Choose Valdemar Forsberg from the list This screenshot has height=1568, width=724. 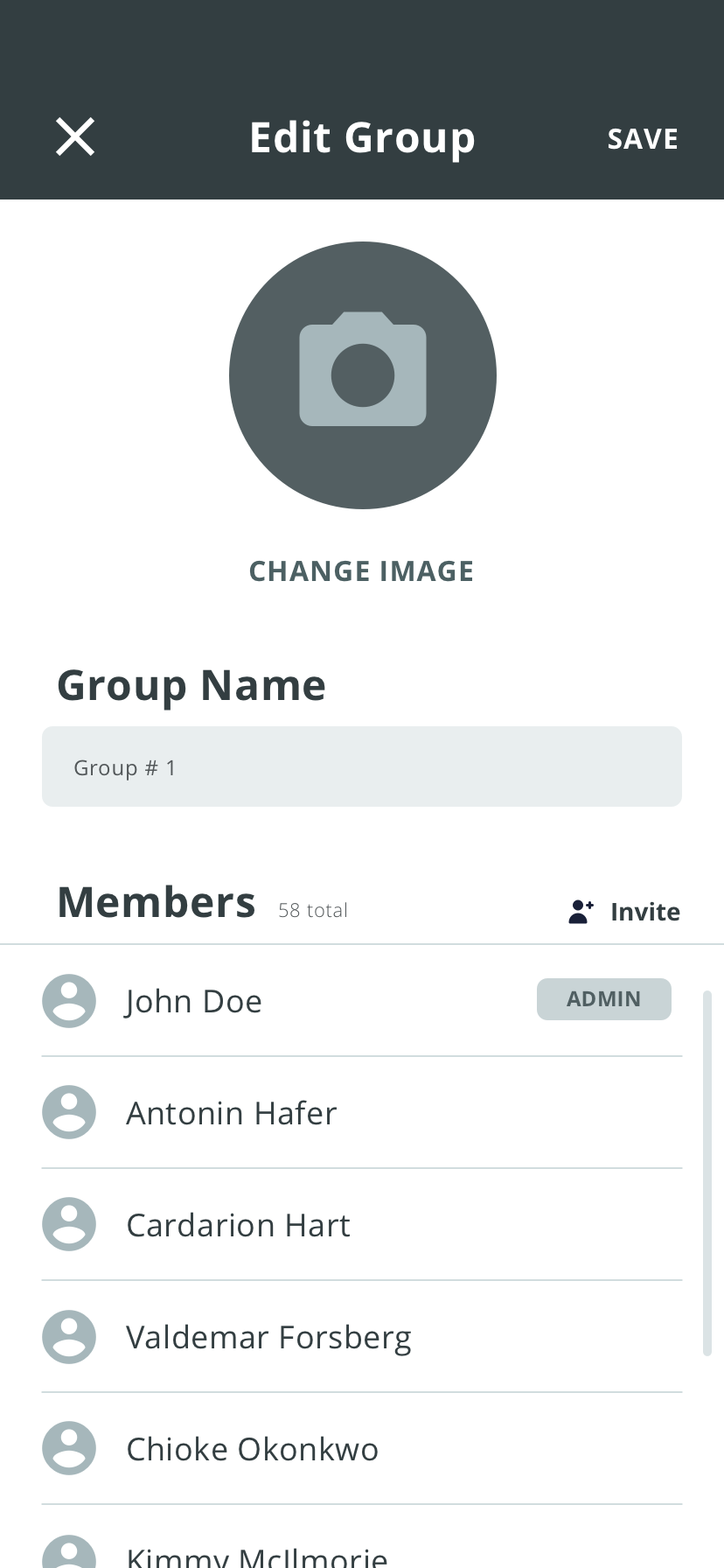click(362, 1337)
